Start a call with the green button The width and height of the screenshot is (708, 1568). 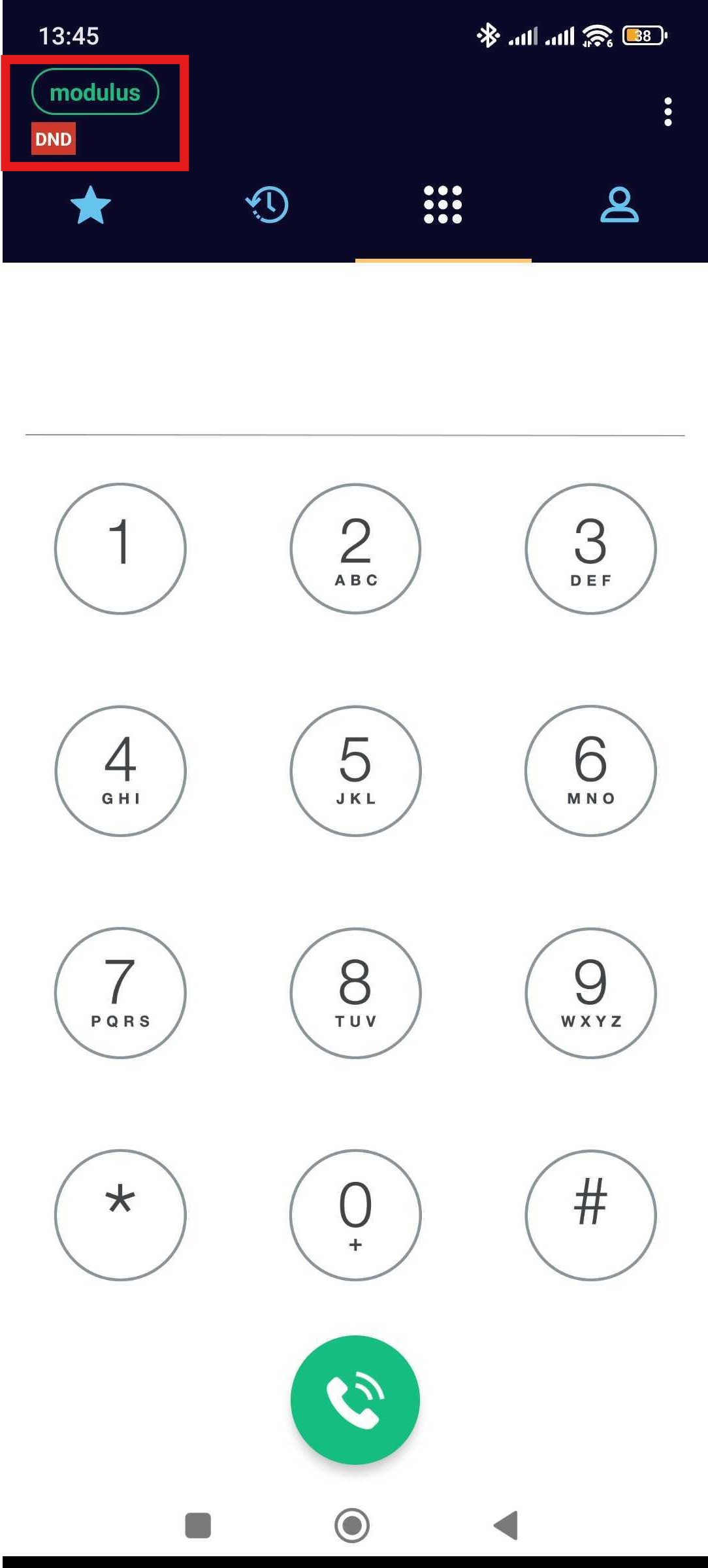(355, 1399)
